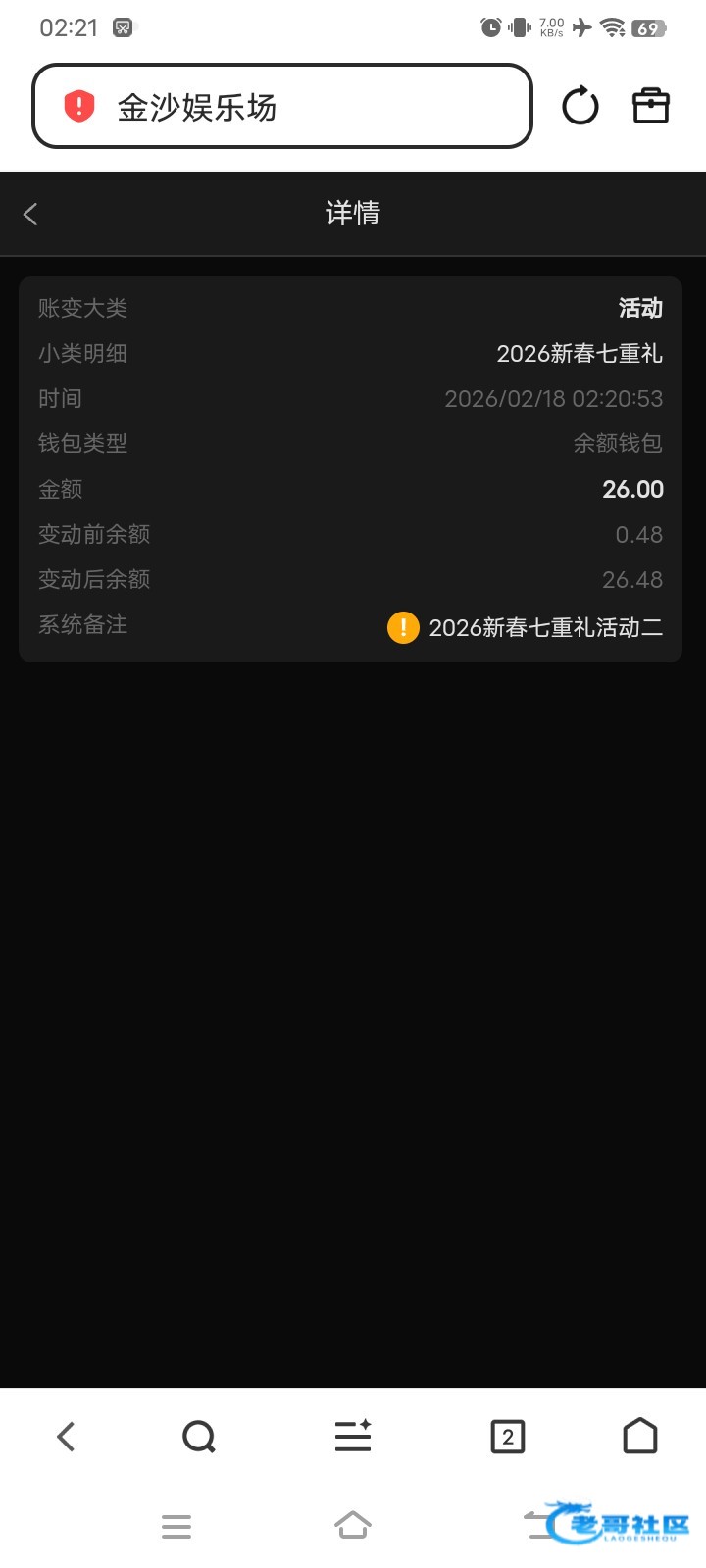706x1568 pixels.
Task: Open the browser search button
Action: pos(199,1437)
